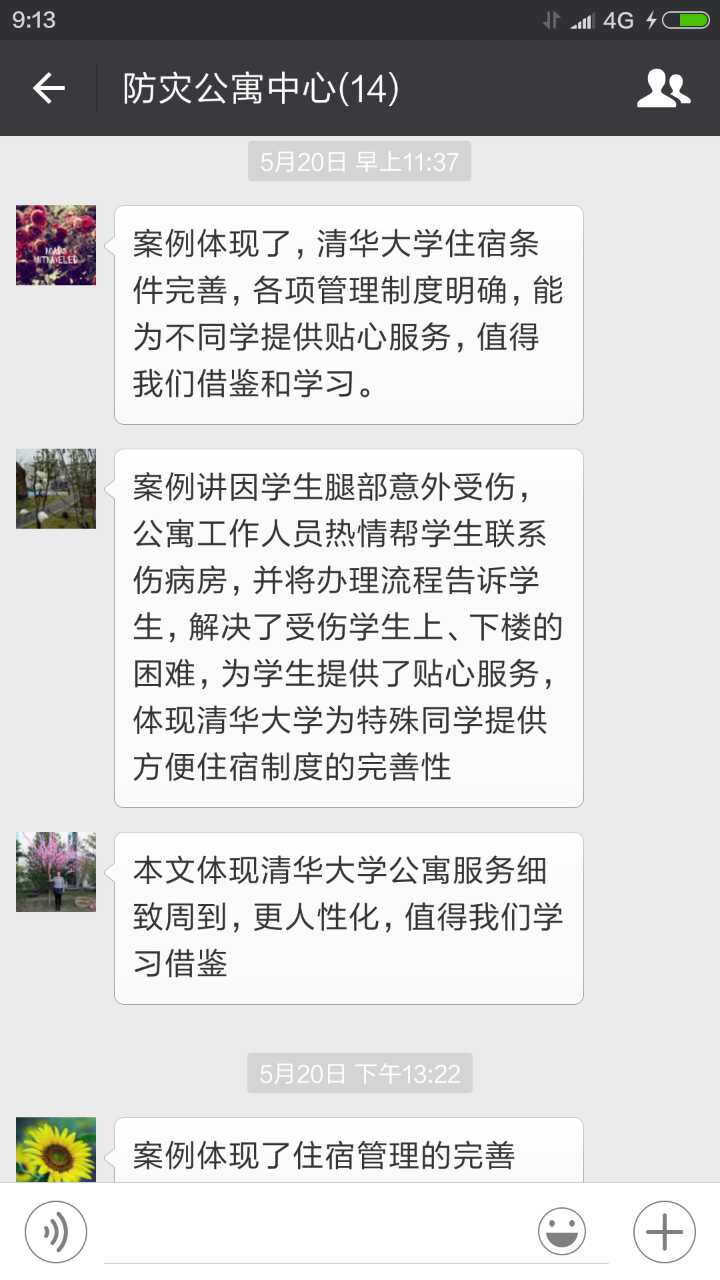Go back from the 防灾公寓中心 group chat
720x1280 pixels.
[x=48, y=89]
